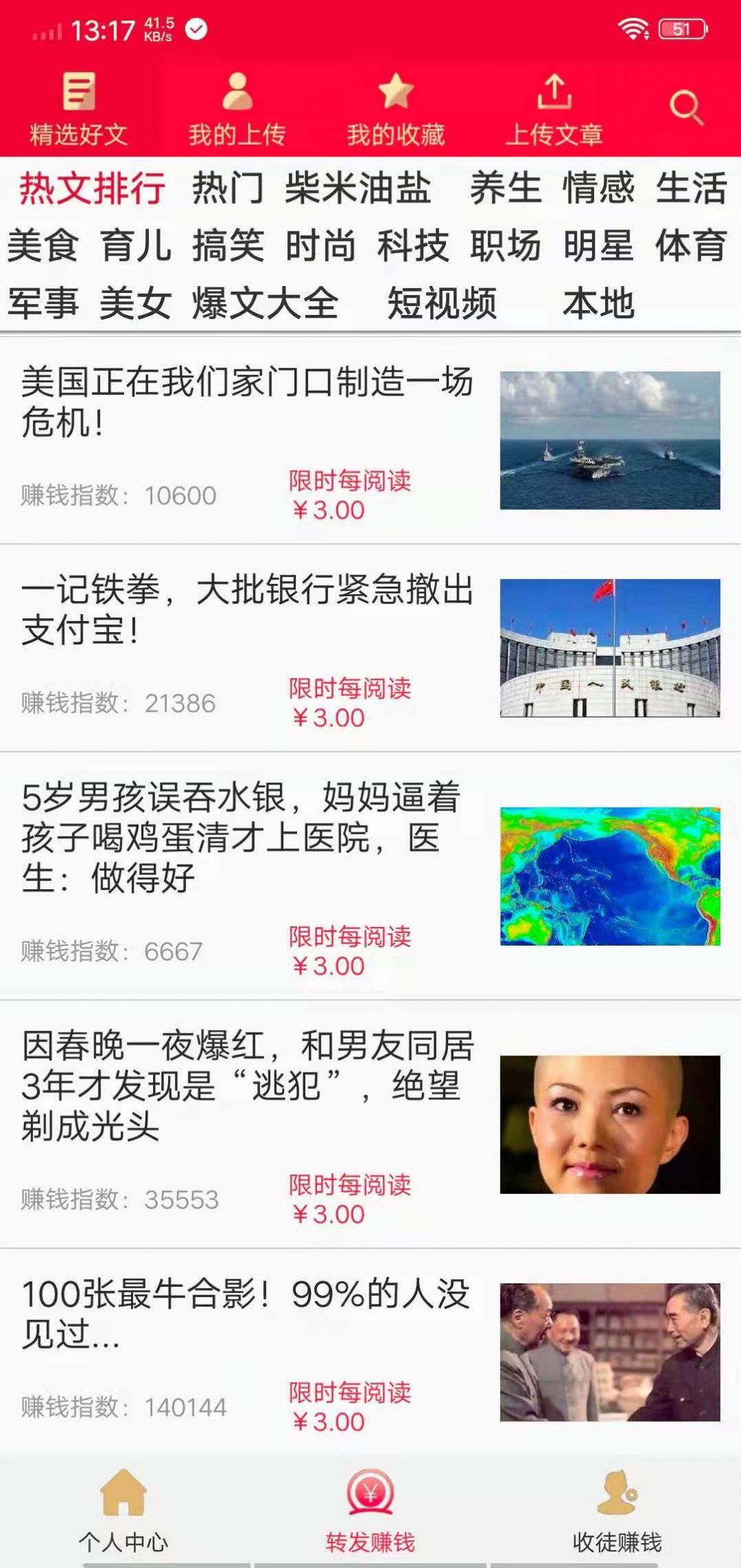Switch to the 热门 category tab
The image size is (741, 1568).
tap(227, 192)
